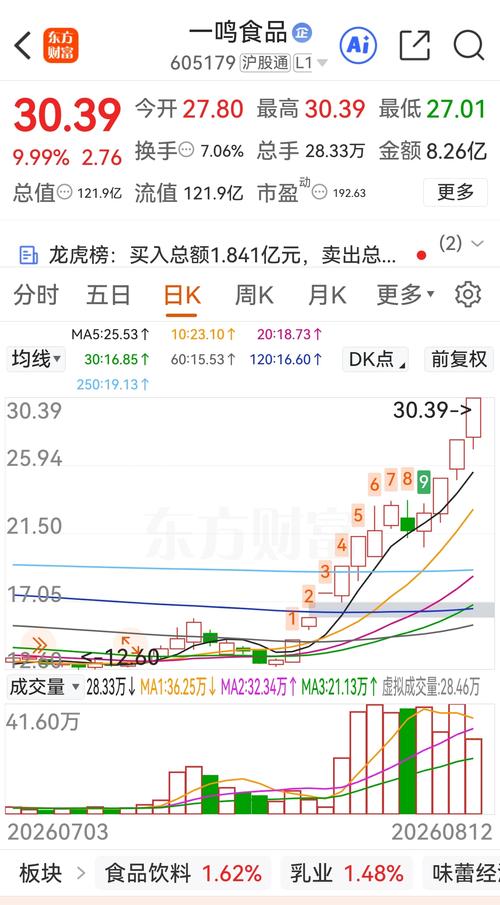Share this stock page

click(415, 45)
